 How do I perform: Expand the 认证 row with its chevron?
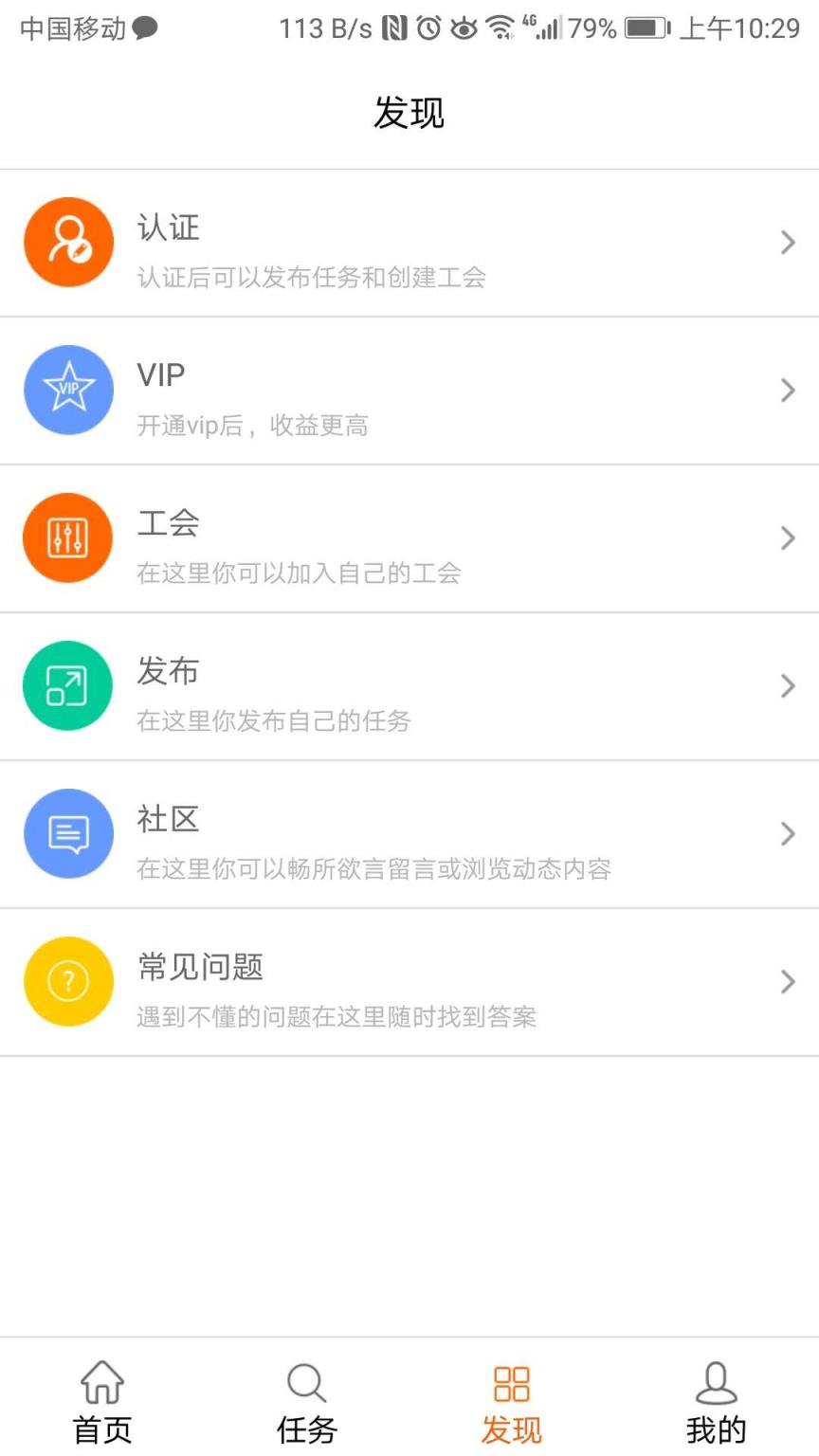[788, 242]
